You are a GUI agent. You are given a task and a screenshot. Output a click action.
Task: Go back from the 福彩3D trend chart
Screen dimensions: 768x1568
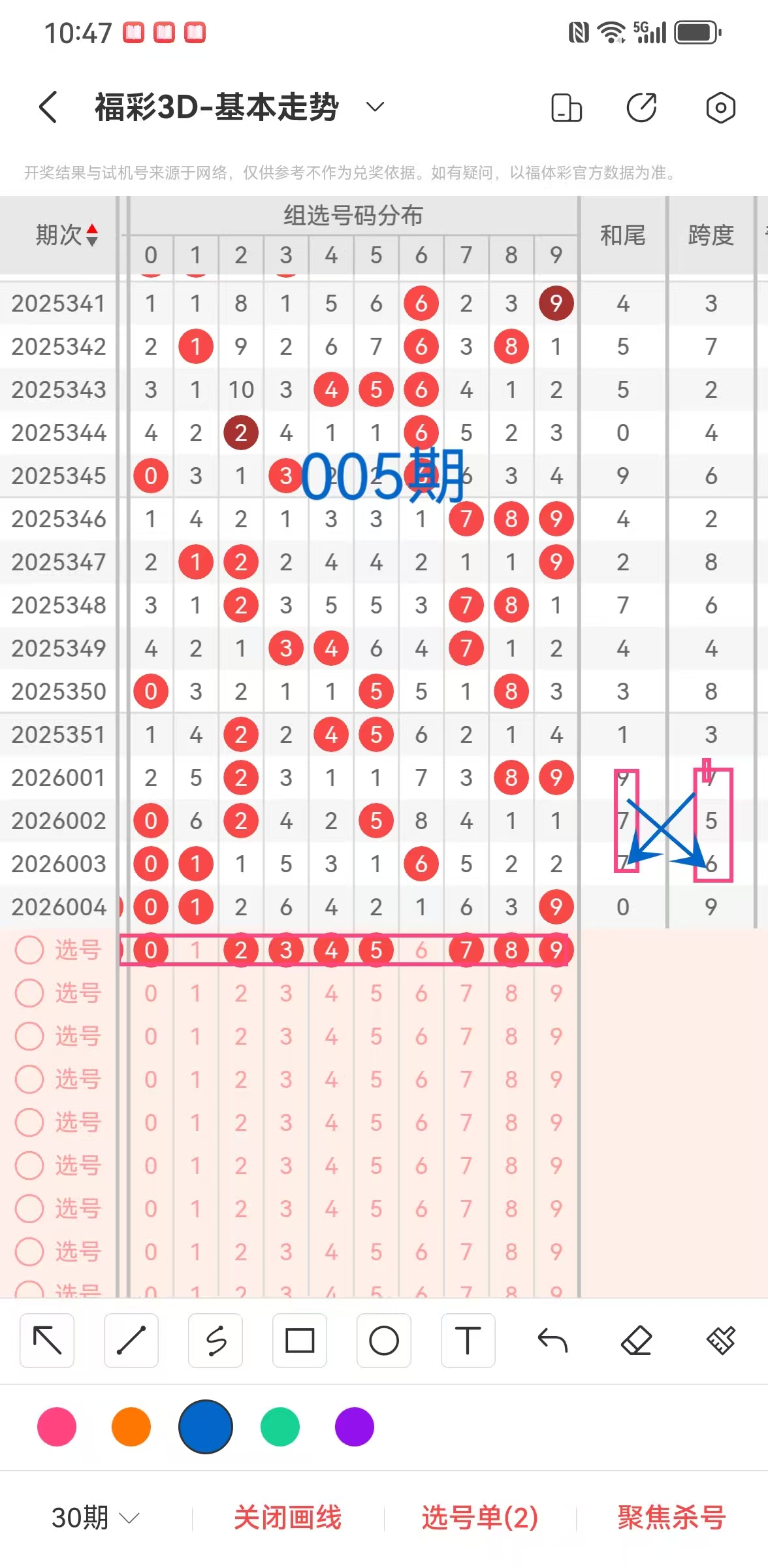click(48, 107)
